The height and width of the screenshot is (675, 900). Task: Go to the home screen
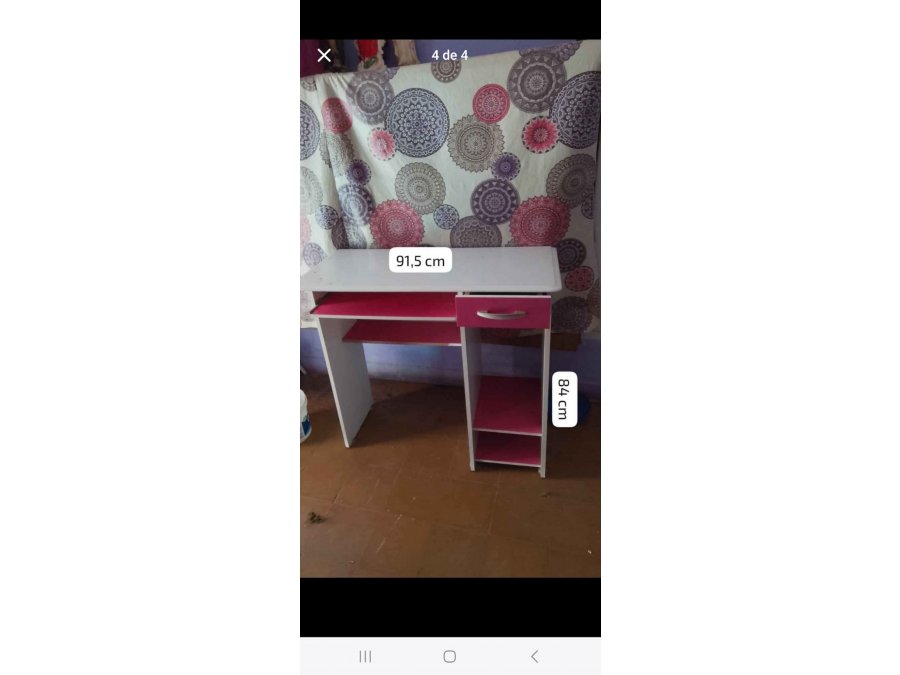coord(450,656)
